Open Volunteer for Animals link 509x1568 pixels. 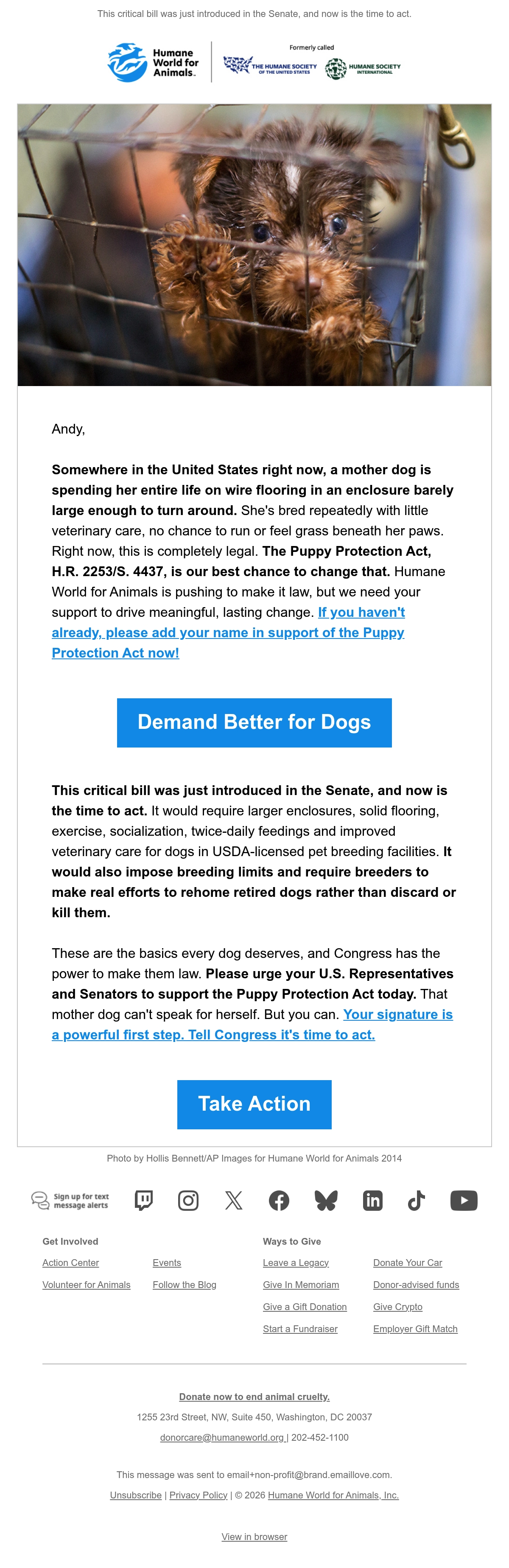(x=87, y=1284)
